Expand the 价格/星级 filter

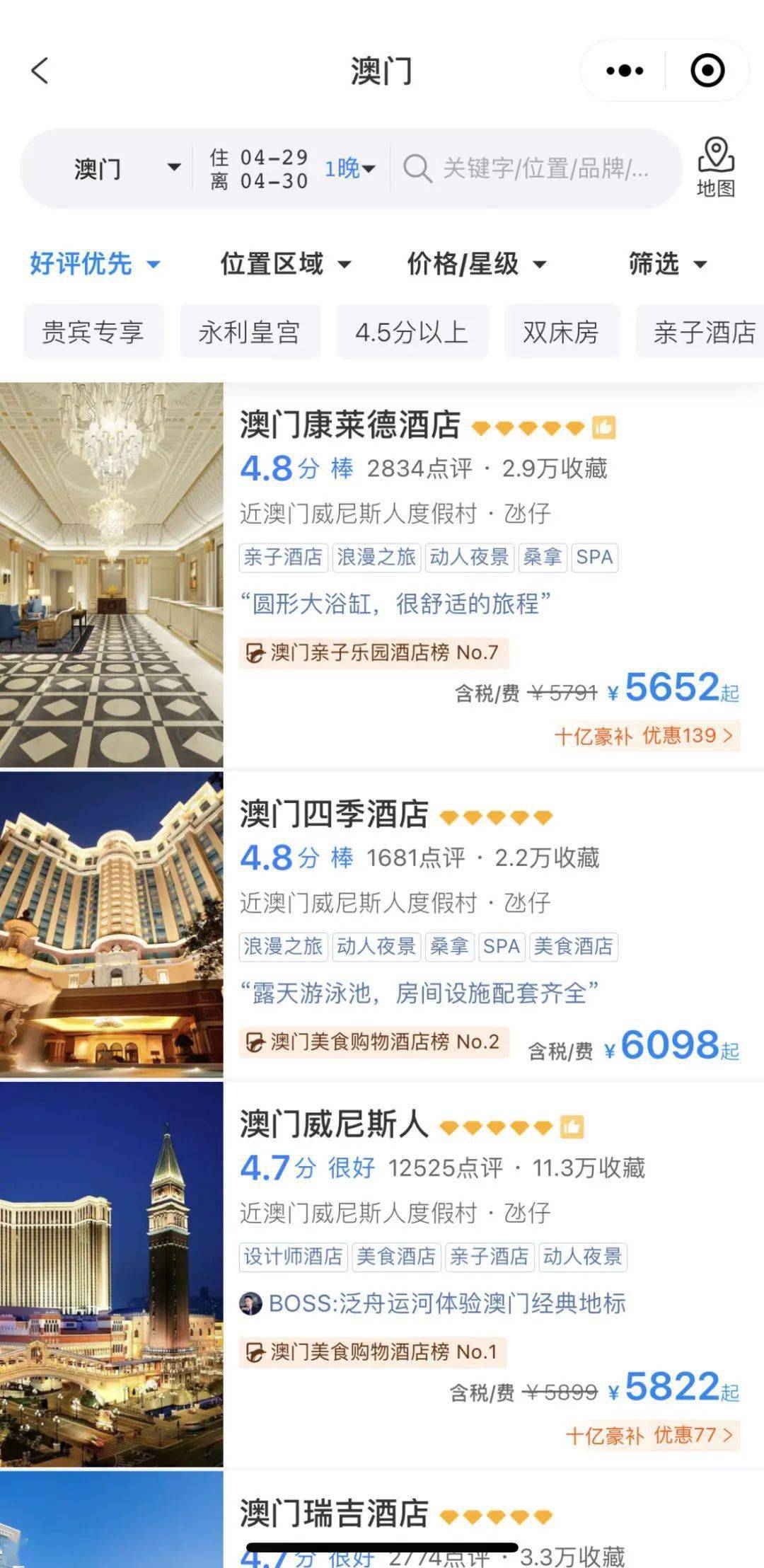[475, 264]
